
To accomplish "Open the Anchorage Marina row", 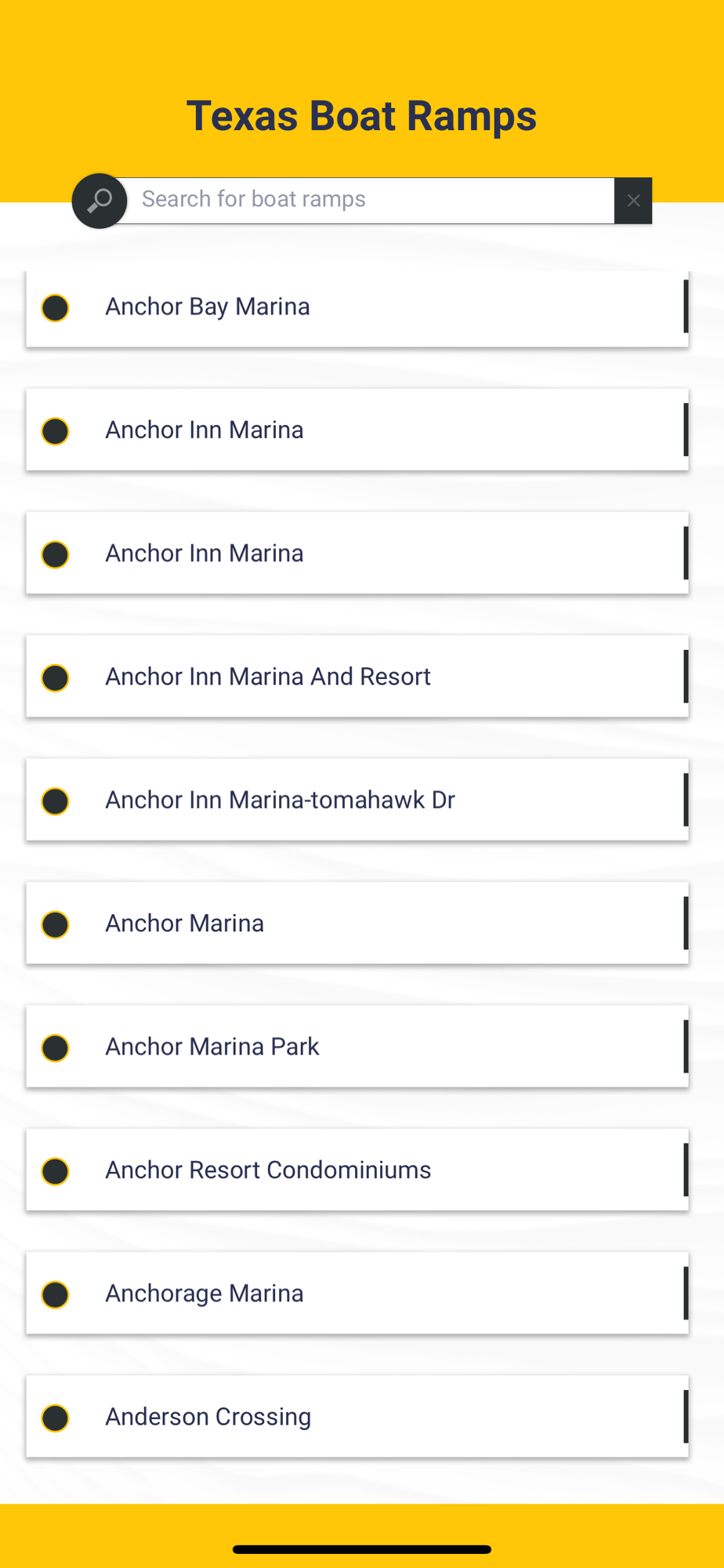I will (x=357, y=1294).
